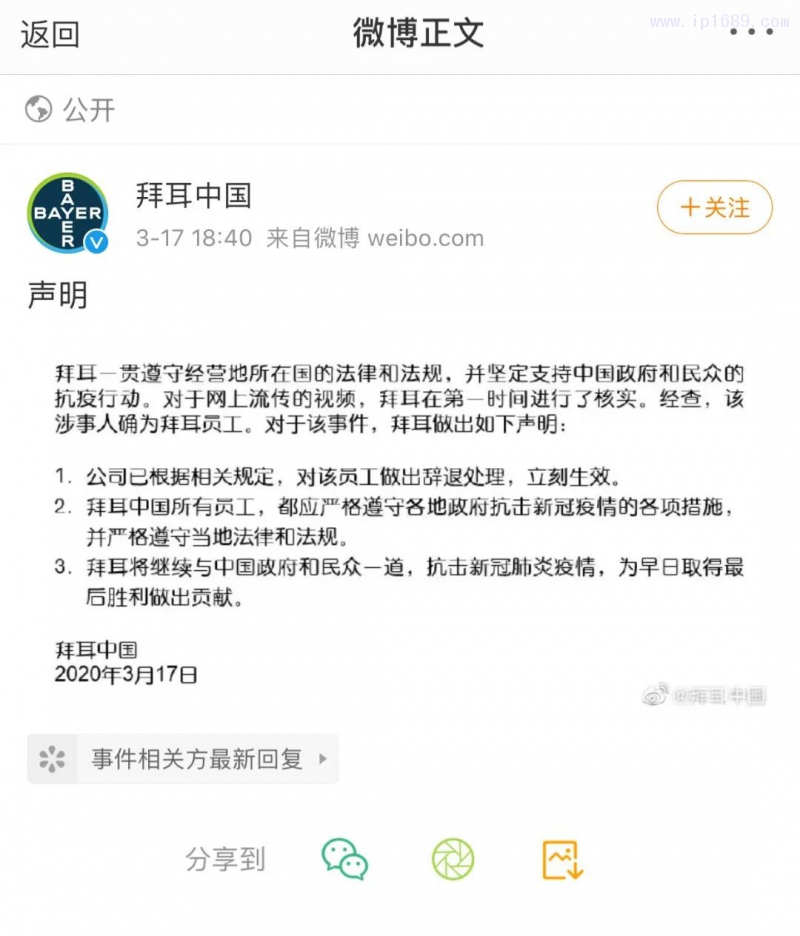Tap the save image icon
This screenshot has width=800, height=936.
[x=563, y=859]
